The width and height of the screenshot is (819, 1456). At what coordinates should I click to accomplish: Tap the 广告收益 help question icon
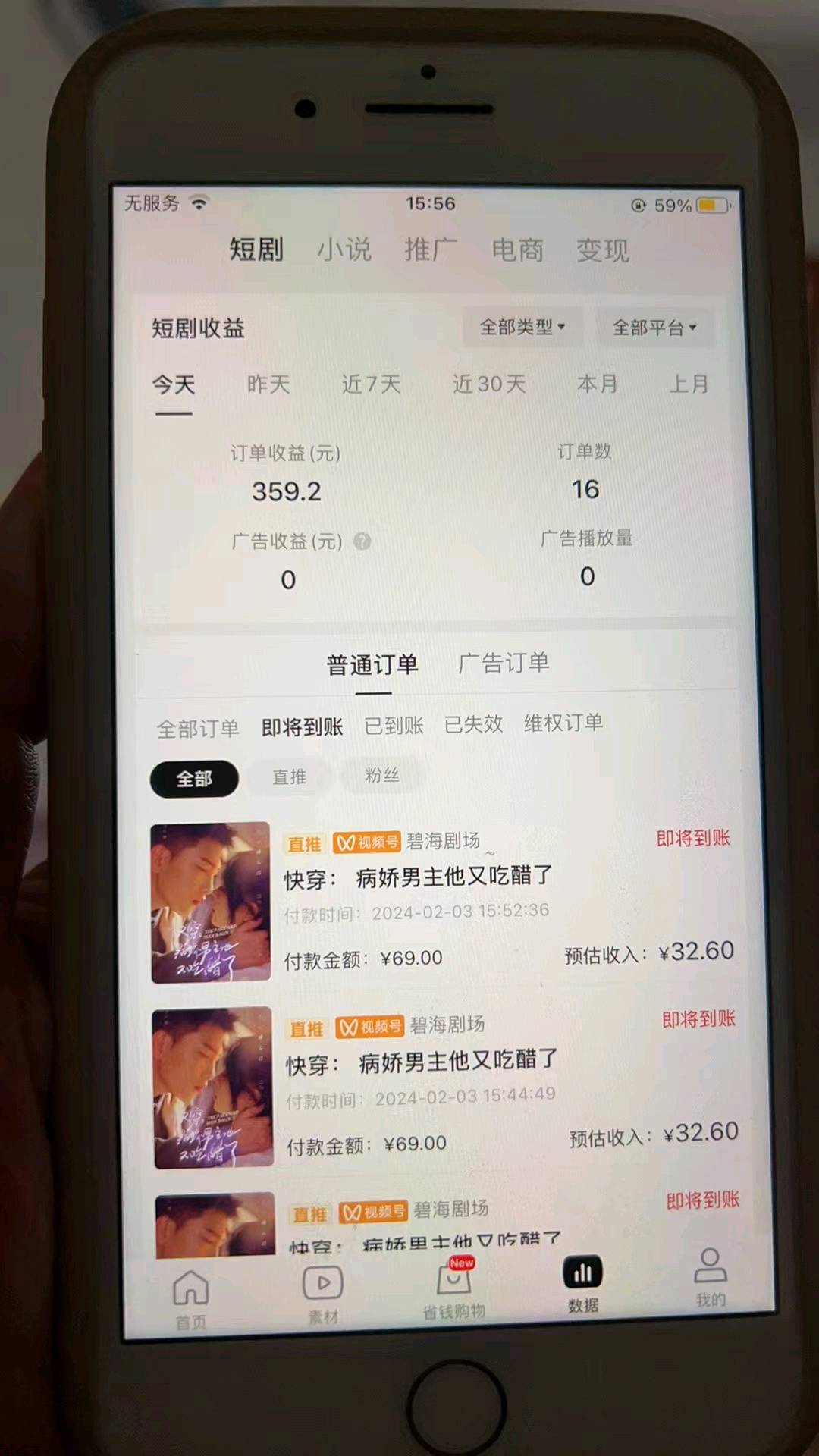click(x=362, y=541)
